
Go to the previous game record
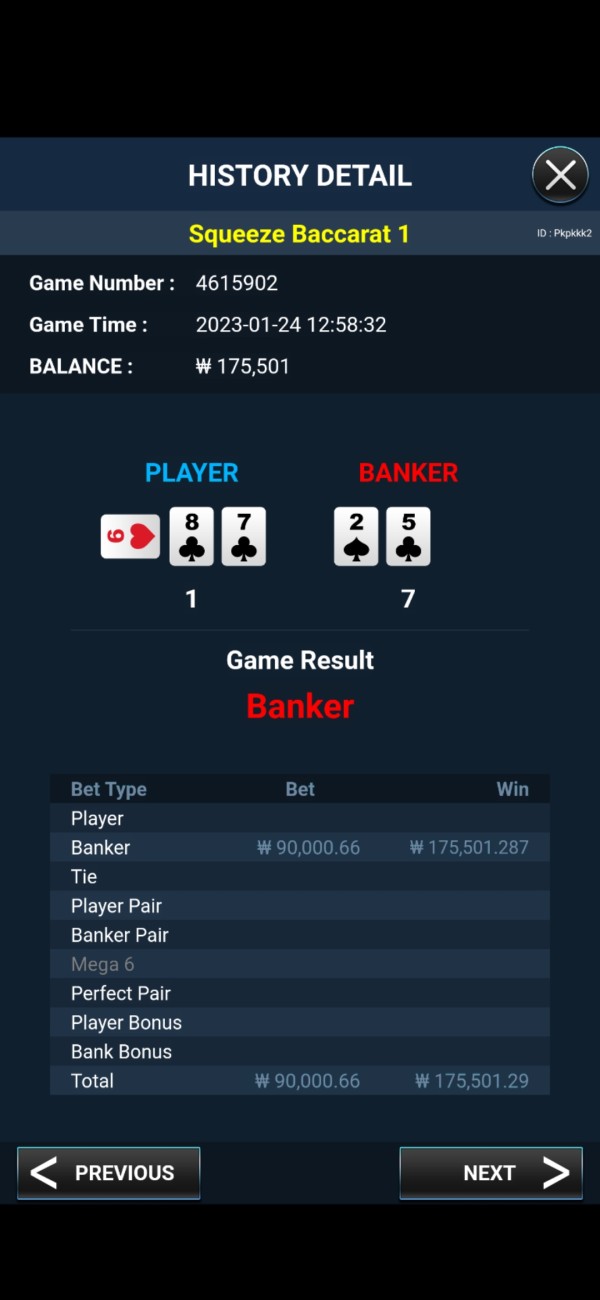point(109,1173)
